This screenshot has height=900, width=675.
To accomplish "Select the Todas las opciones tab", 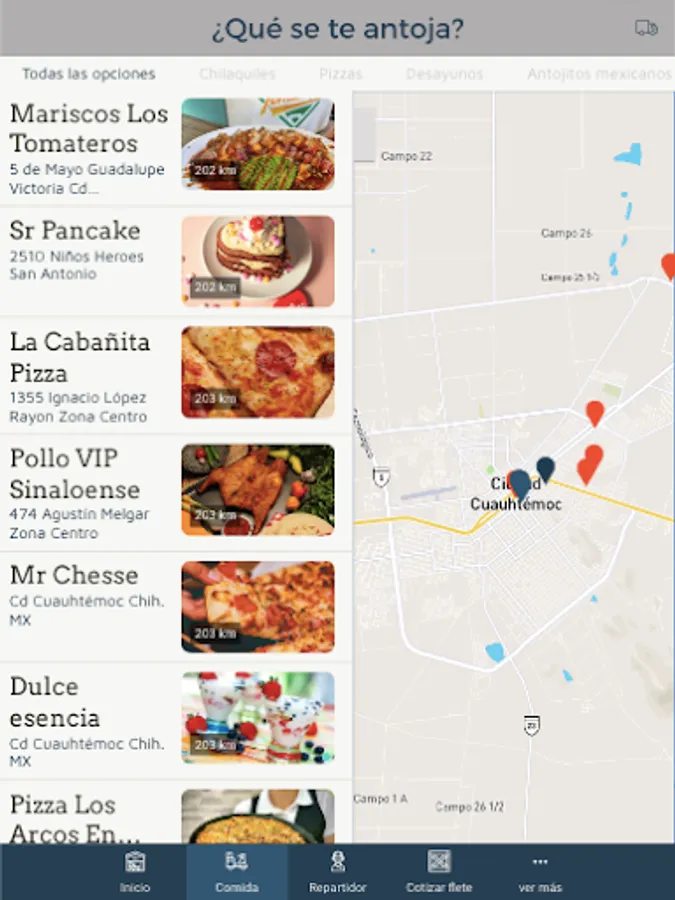I will 88,74.
